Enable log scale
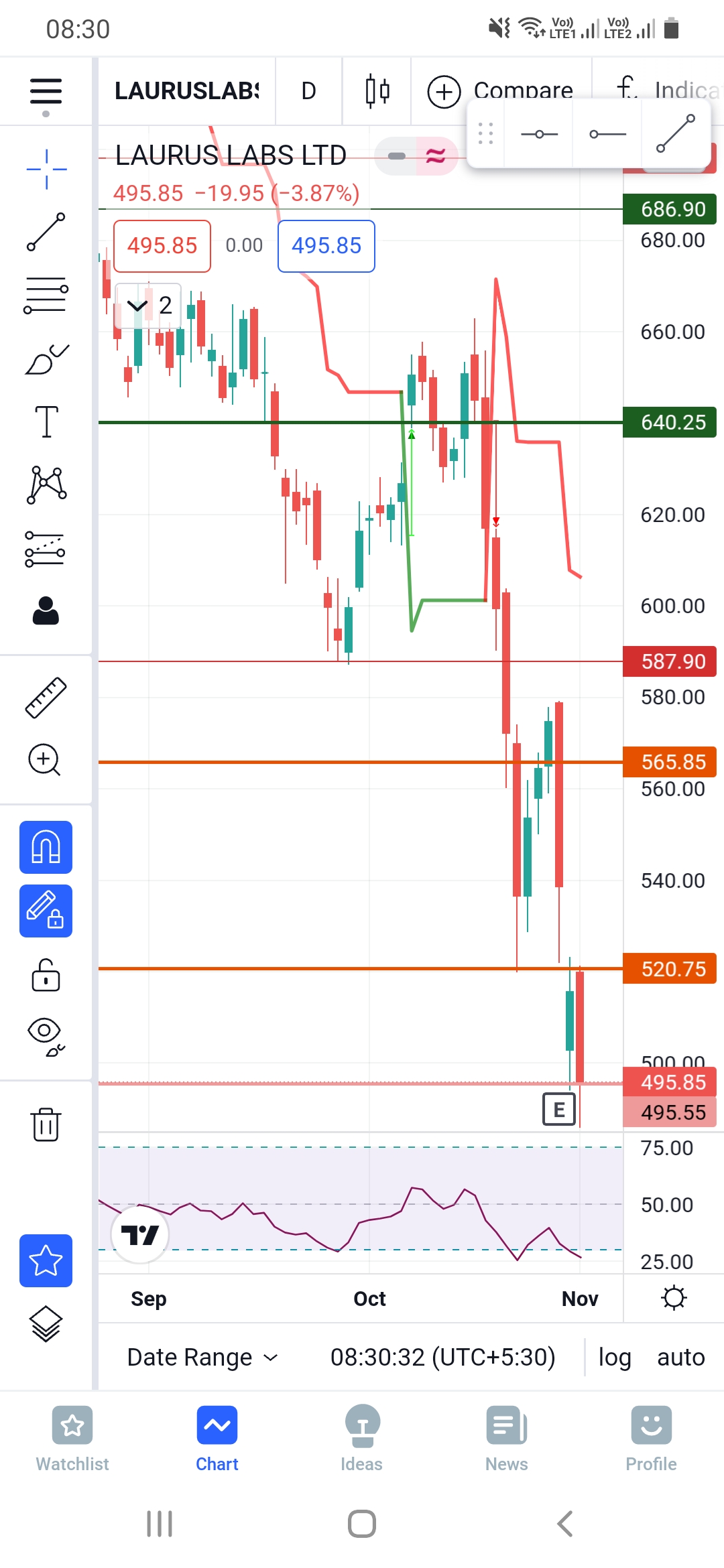Viewport: 724px width, 1568px height. [x=615, y=1357]
